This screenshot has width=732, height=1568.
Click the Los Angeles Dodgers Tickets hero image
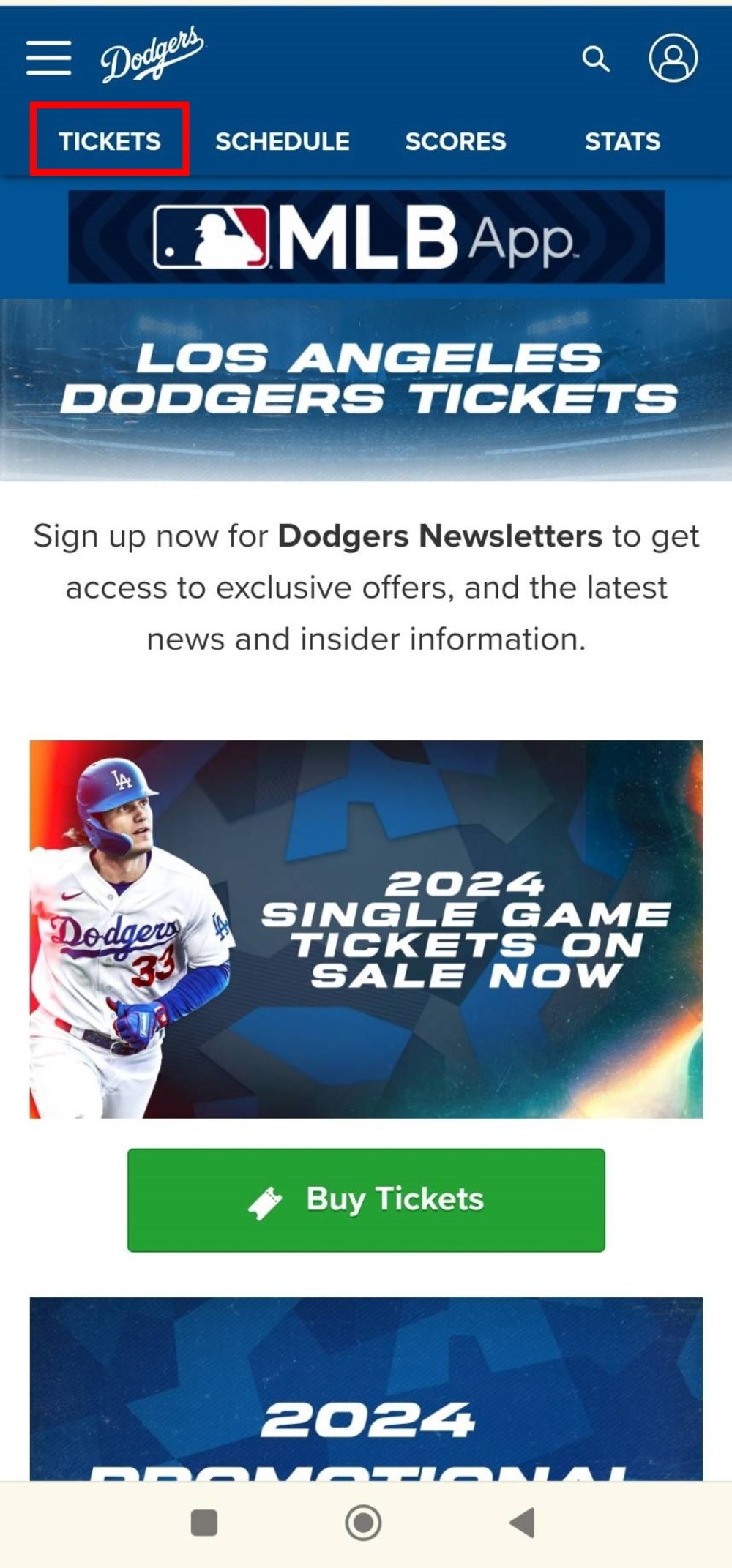366,384
